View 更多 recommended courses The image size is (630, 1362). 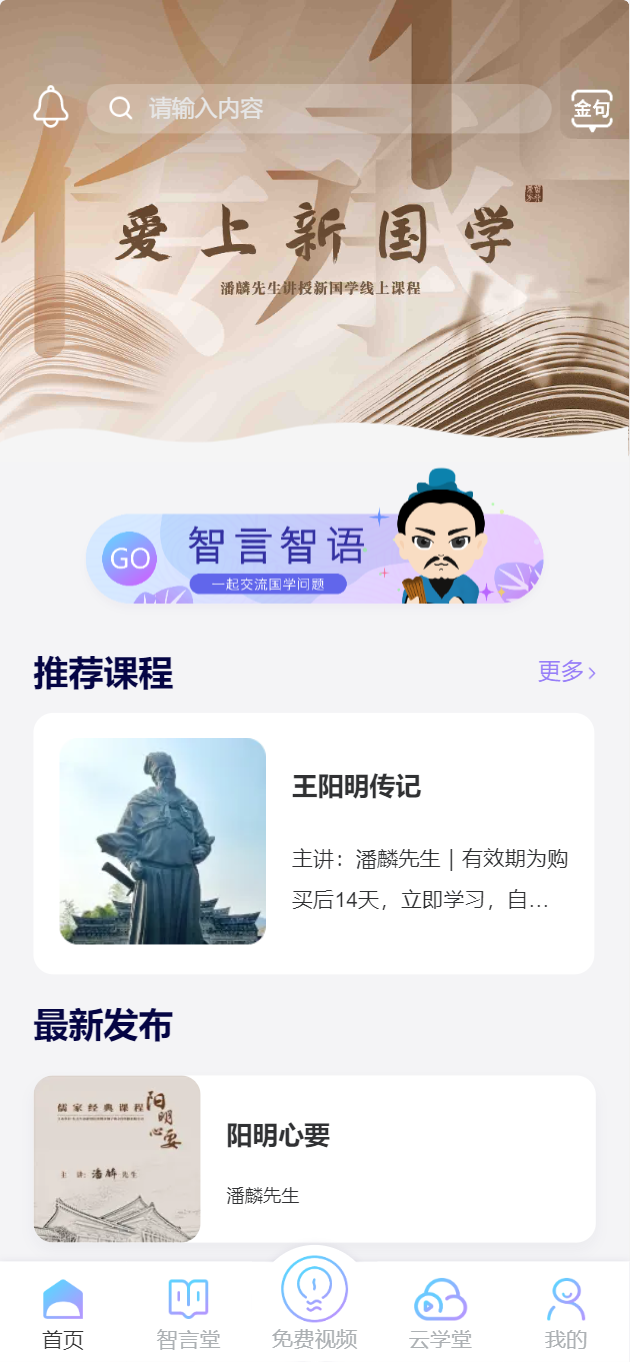pyautogui.click(x=567, y=672)
